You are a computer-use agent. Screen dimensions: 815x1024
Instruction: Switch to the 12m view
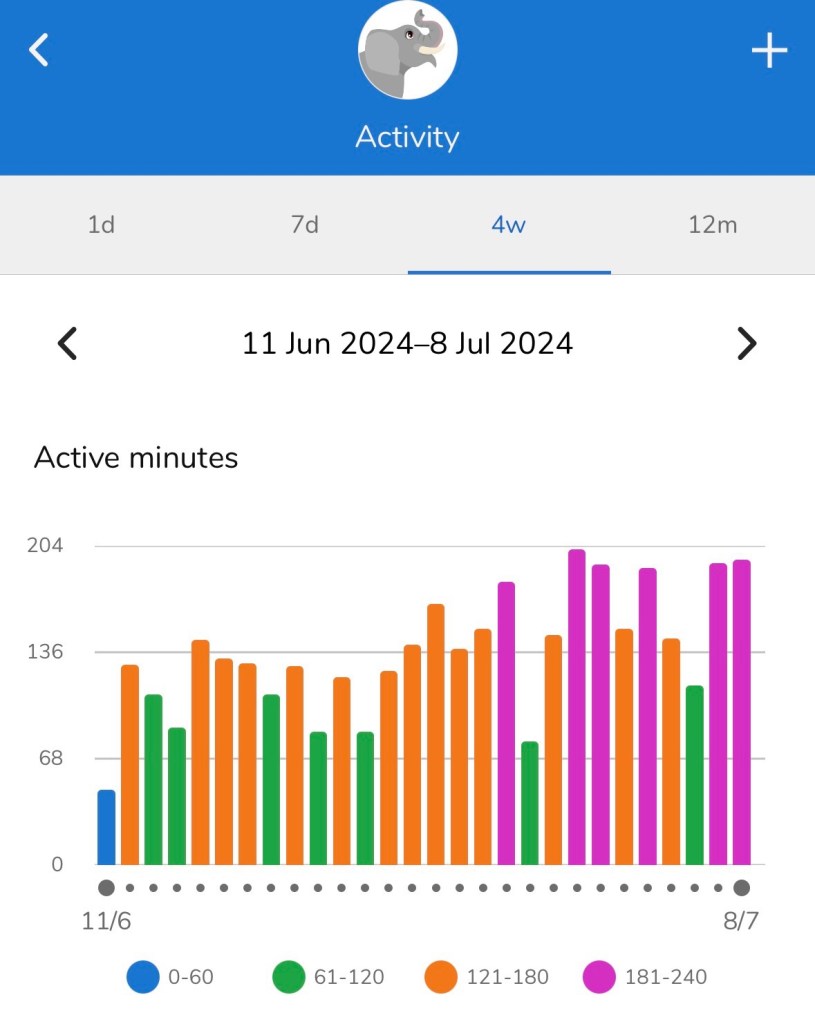[712, 225]
